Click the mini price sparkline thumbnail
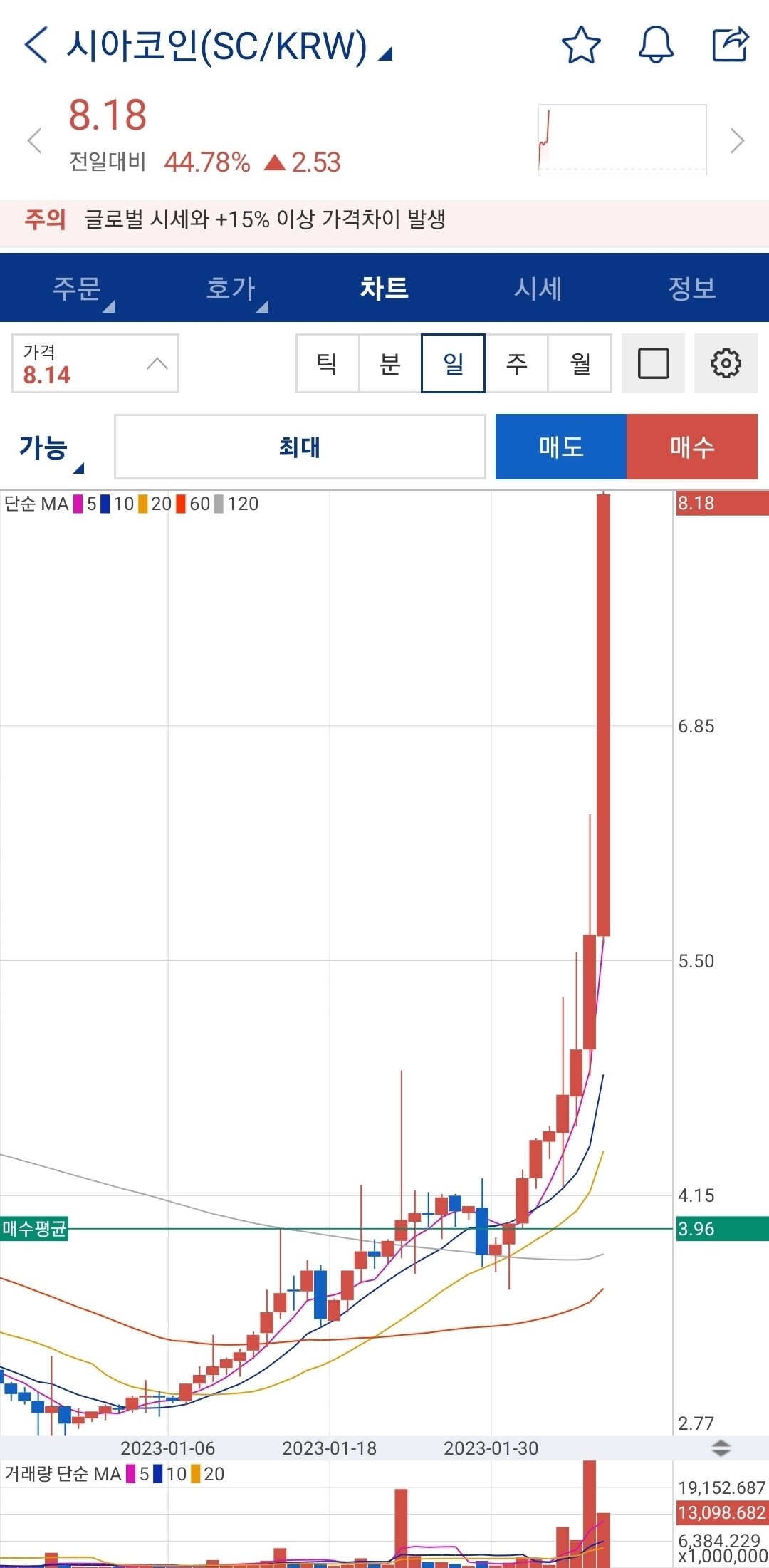The height and width of the screenshot is (1568, 769). (x=622, y=137)
